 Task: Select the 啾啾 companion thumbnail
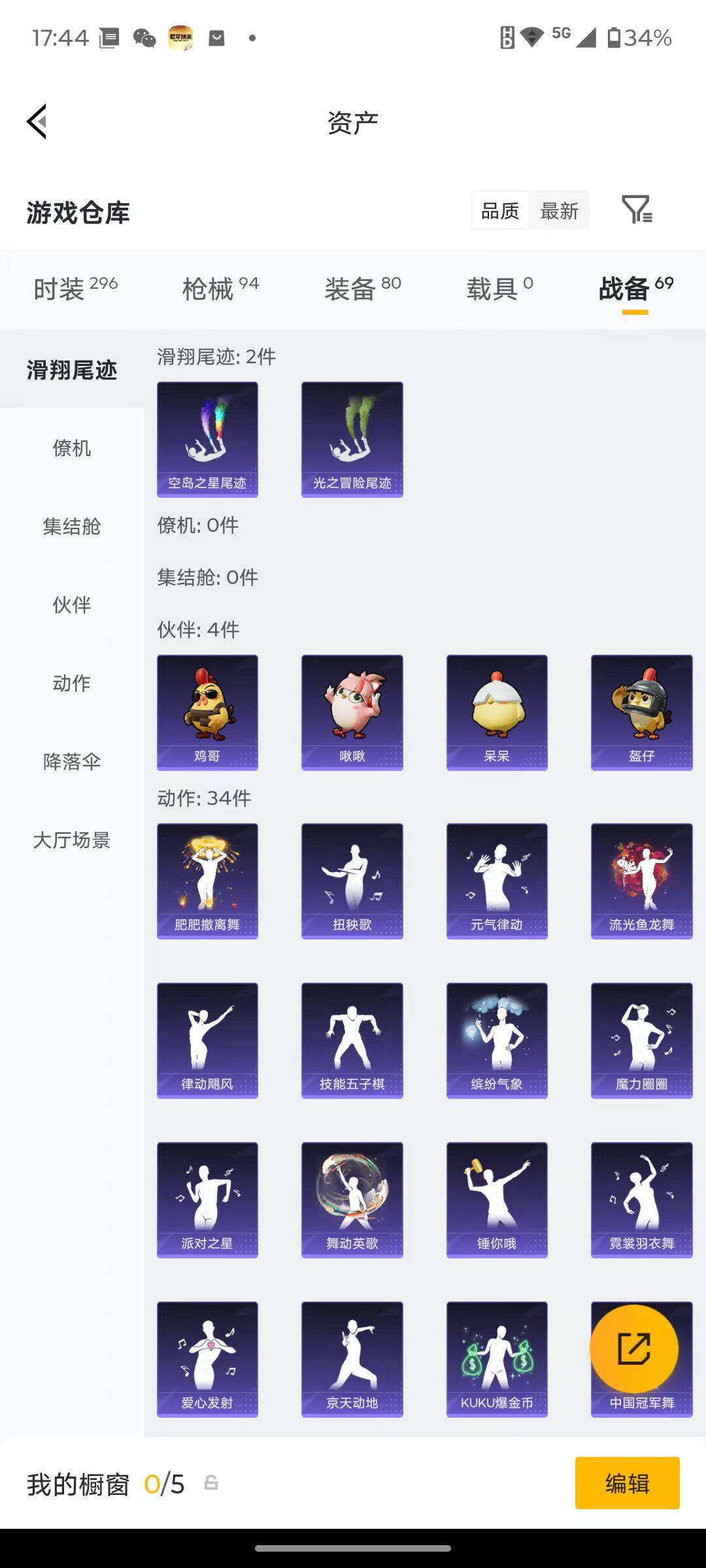tap(352, 711)
